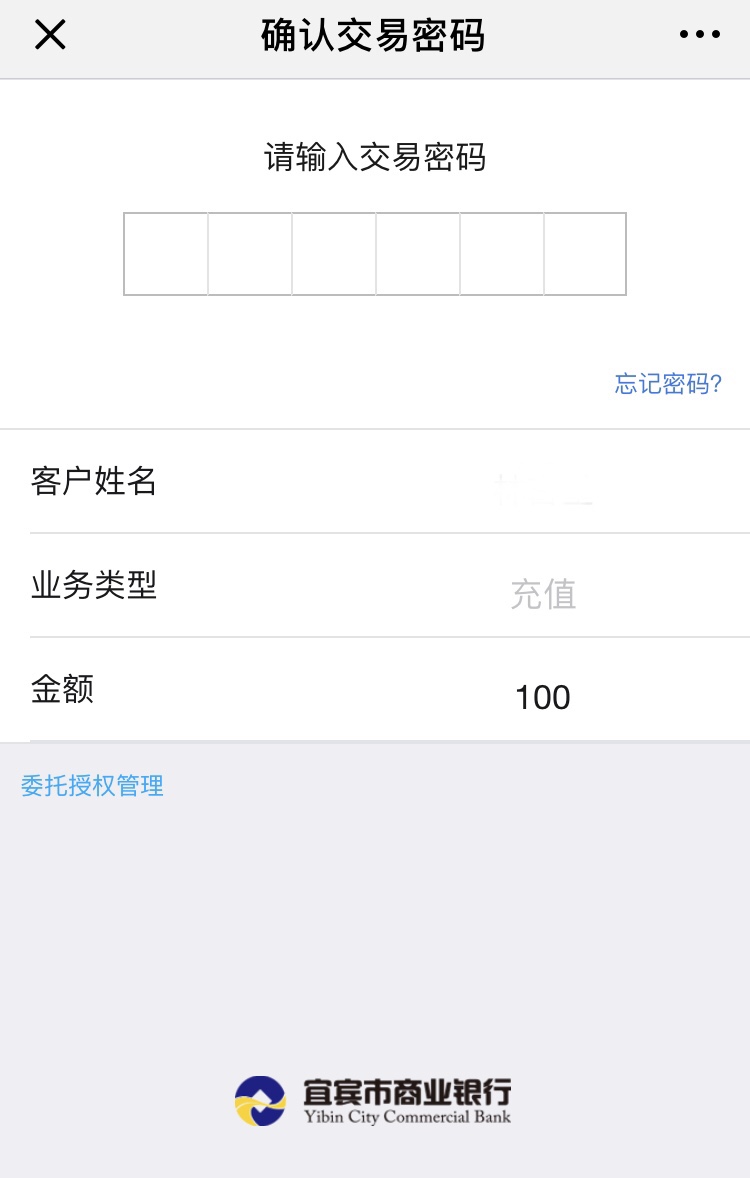Tap the last password digit box

(x=586, y=253)
